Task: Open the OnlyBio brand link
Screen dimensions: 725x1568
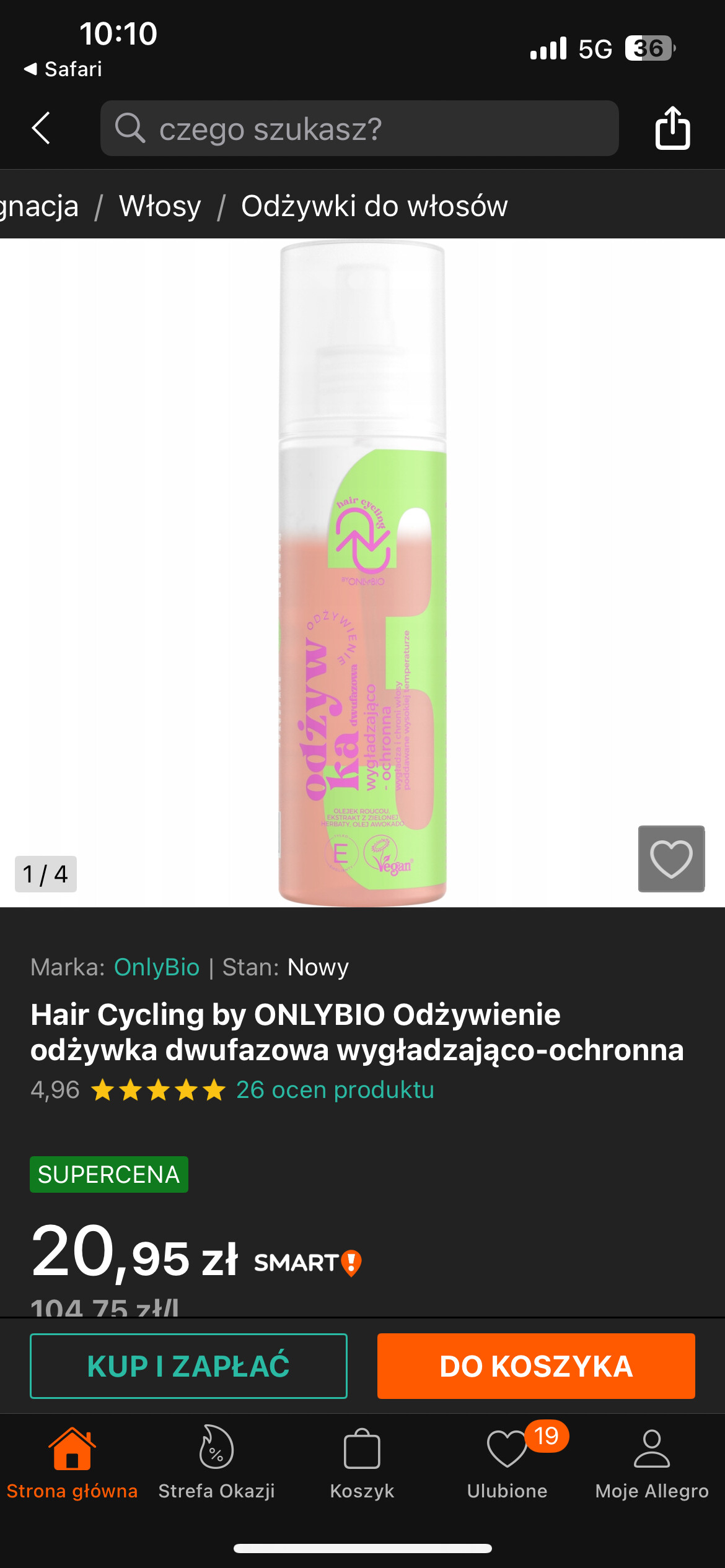Action: [157, 967]
